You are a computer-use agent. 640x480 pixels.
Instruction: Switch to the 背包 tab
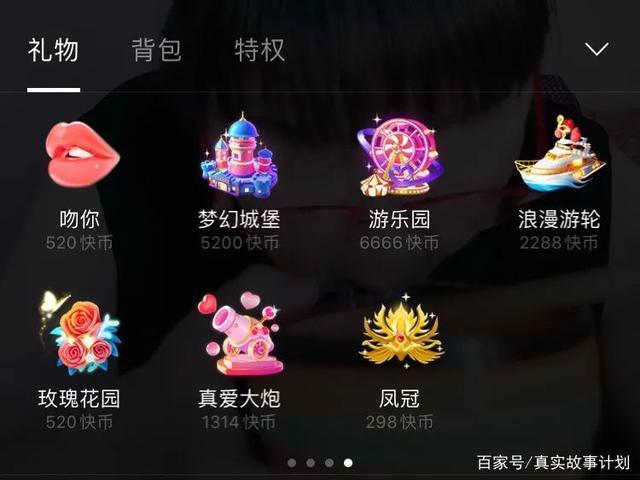[x=156, y=50]
